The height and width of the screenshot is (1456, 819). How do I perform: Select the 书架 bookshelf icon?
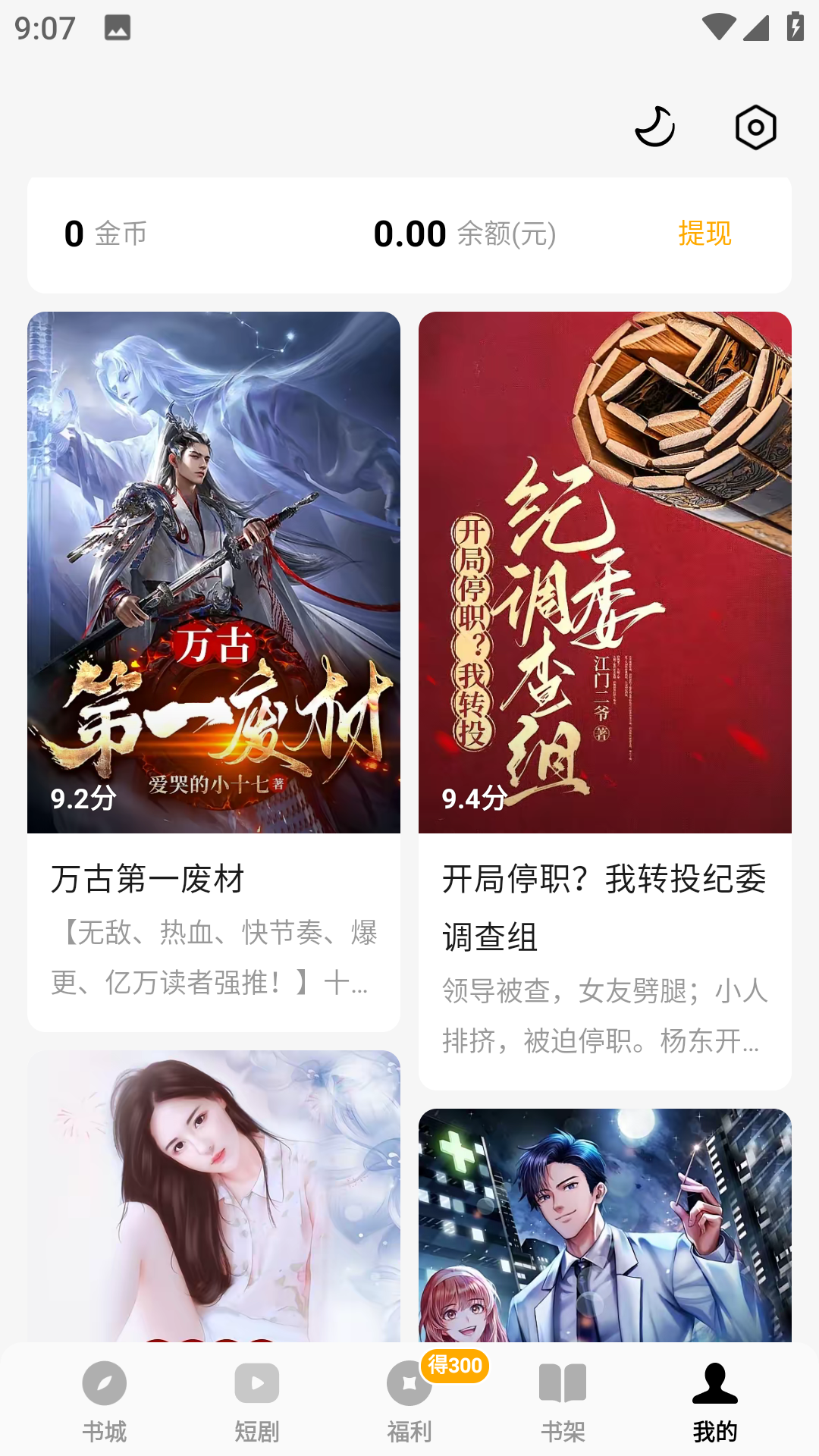(562, 1383)
